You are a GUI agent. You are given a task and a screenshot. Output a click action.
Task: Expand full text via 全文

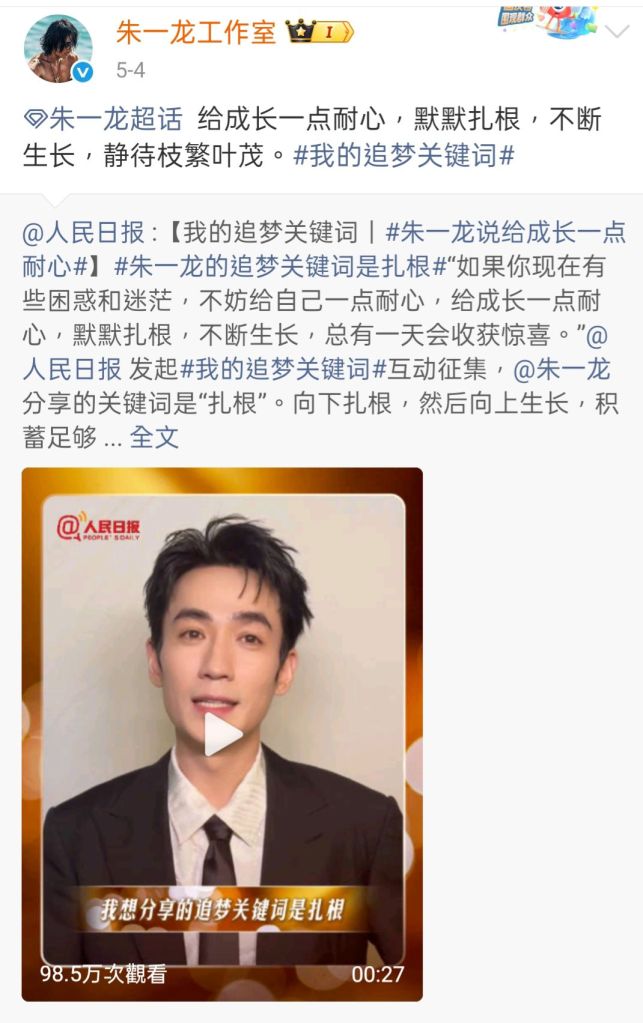click(x=154, y=437)
